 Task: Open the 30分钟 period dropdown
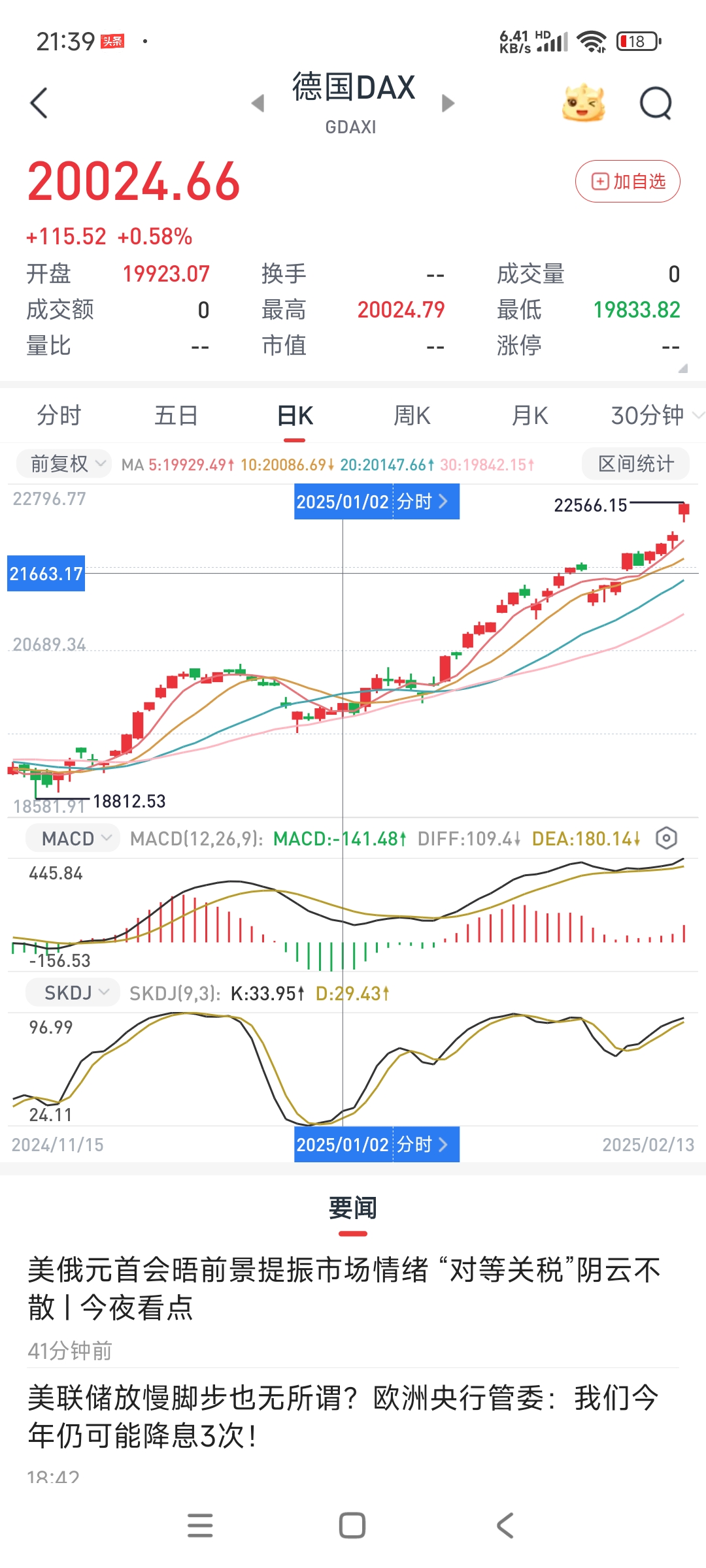pos(654,416)
